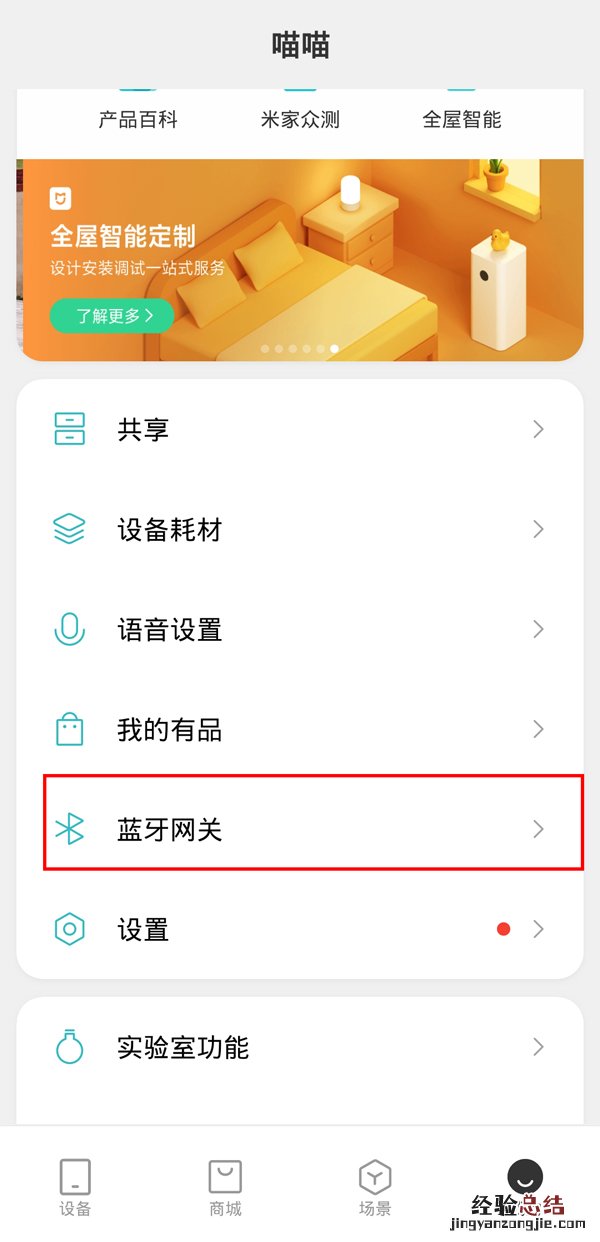Viewport: 600px width, 1242px height.
Task: Open 设备耗材 row
Action: 300,530
